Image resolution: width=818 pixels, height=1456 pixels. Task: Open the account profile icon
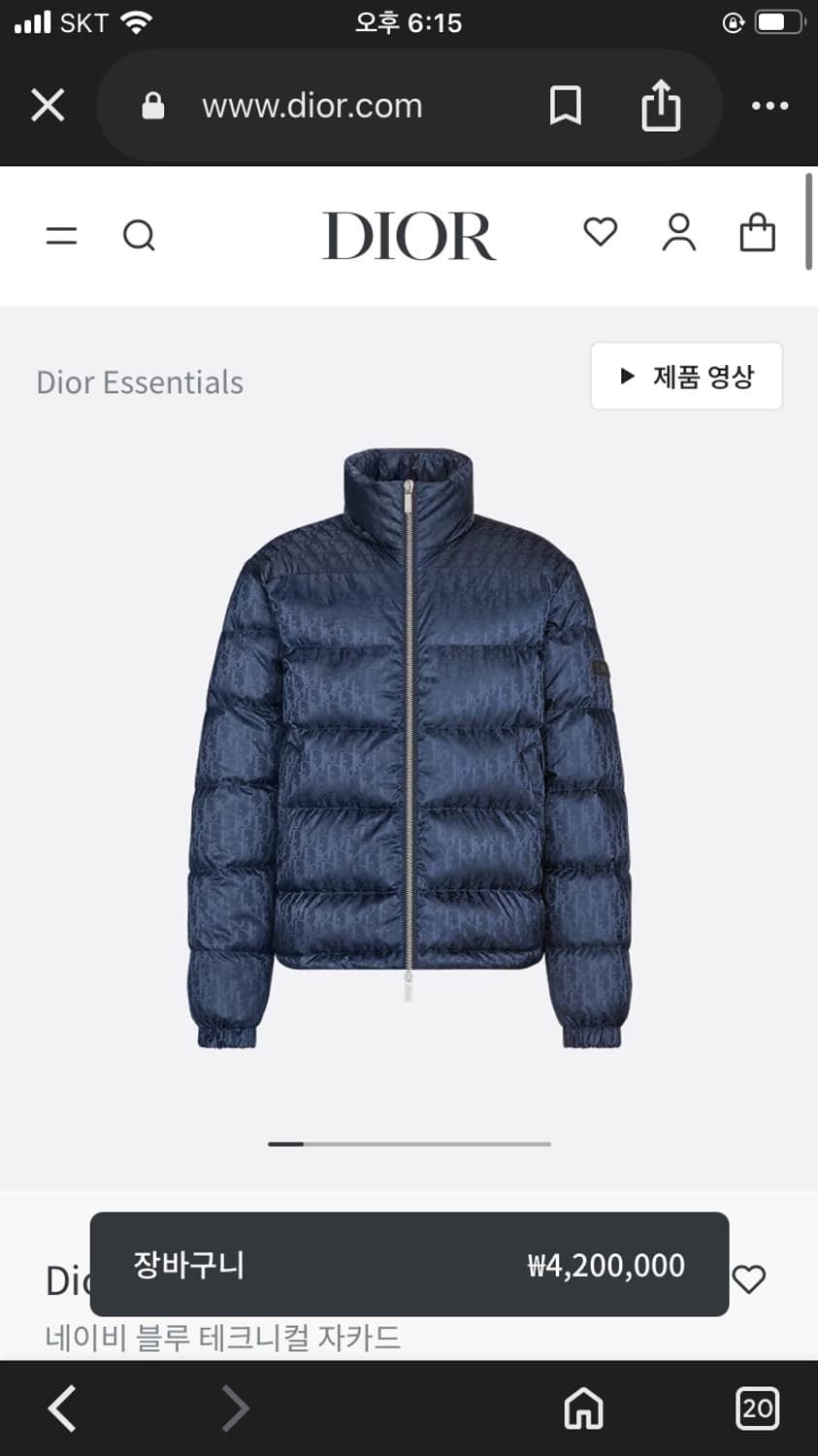pos(679,233)
